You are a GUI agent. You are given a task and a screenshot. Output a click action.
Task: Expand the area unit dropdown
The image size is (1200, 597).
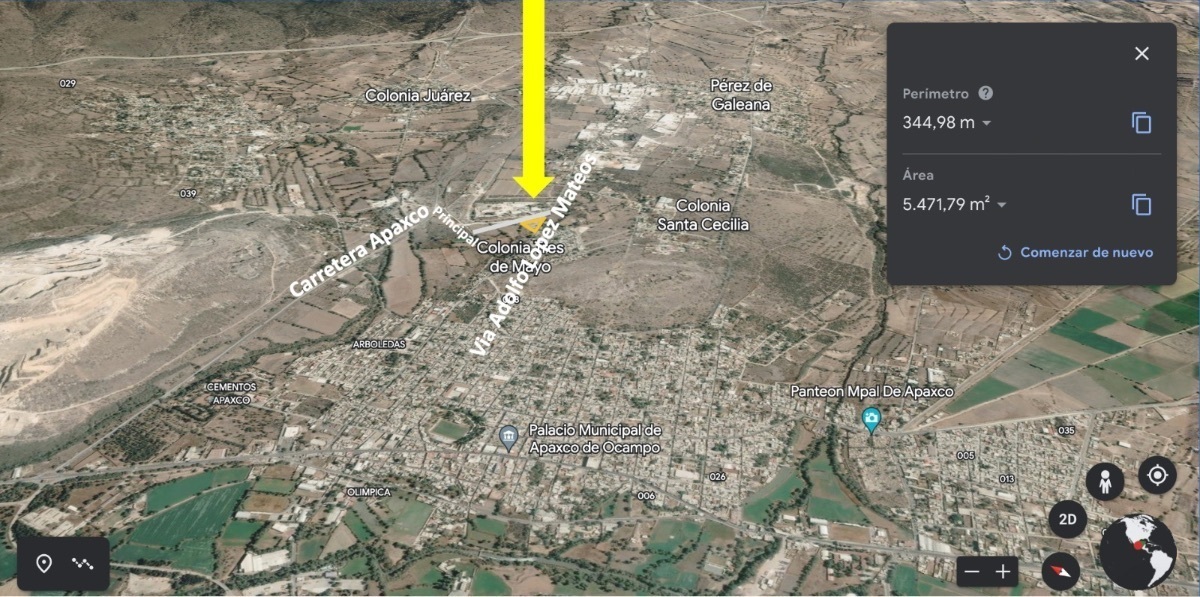coord(1002,205)
